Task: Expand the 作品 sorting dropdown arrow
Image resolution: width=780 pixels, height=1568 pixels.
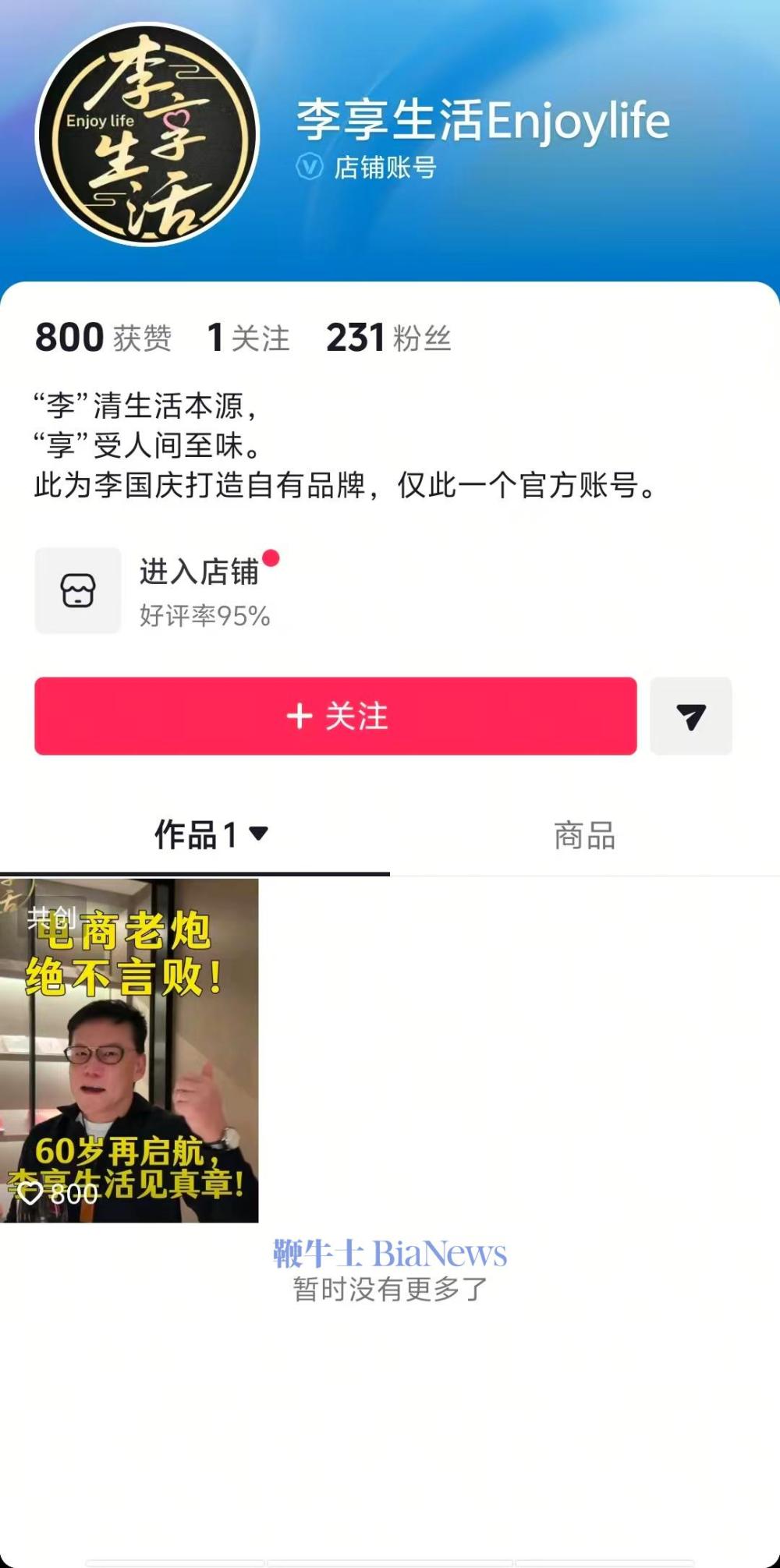Action: click(257, 834)
